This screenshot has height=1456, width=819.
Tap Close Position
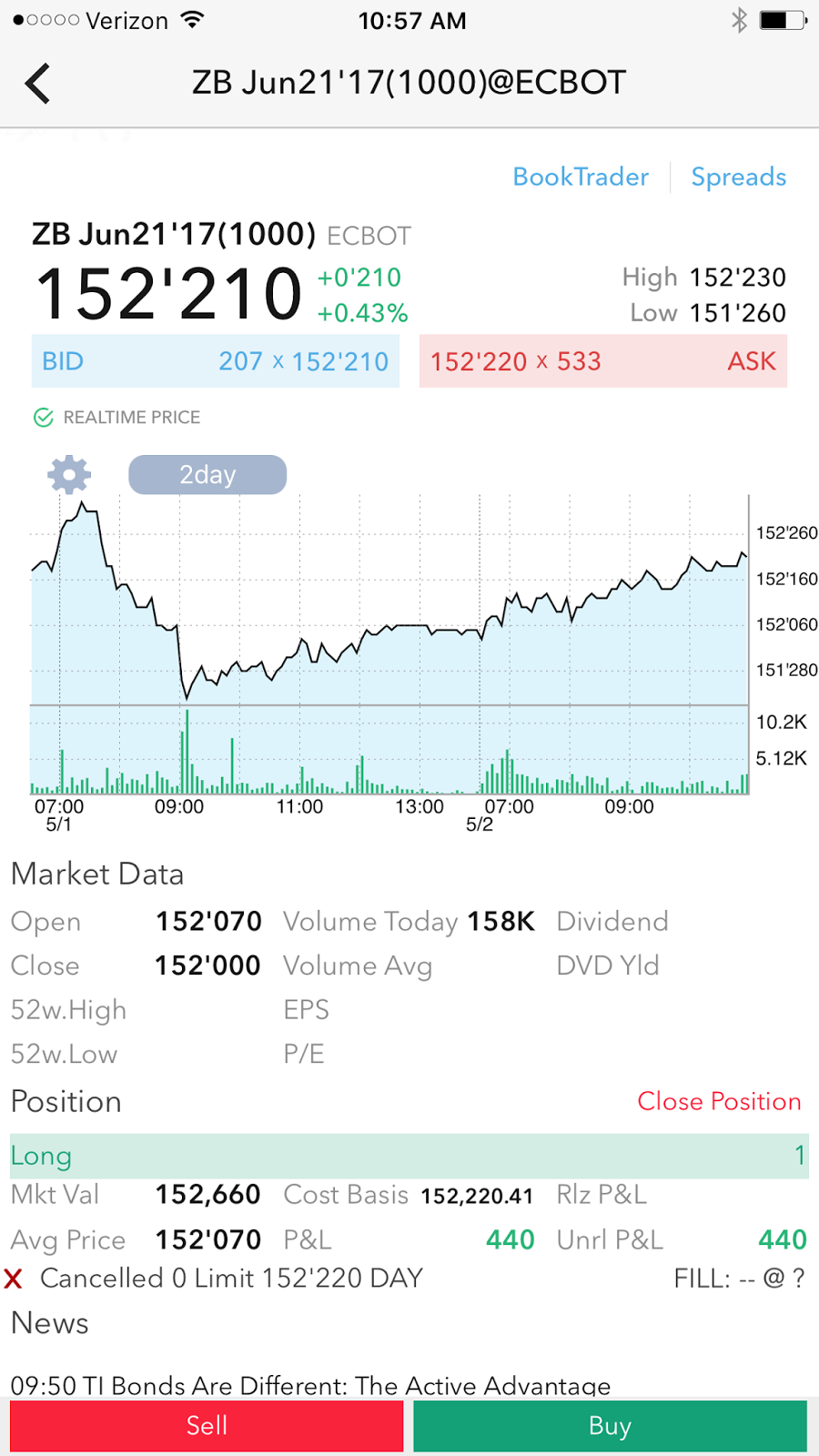[x=719, y=1101]
